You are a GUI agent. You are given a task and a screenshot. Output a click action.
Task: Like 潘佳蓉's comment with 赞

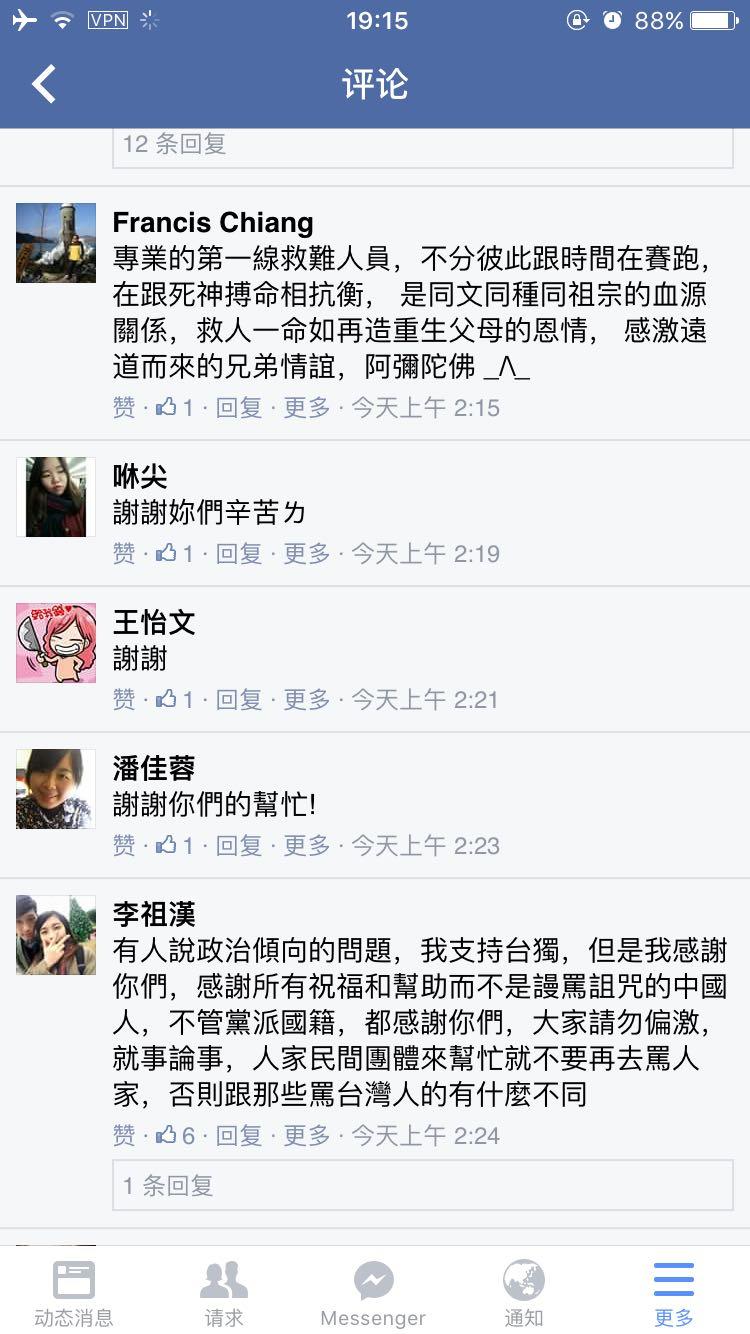click(122, 845)
